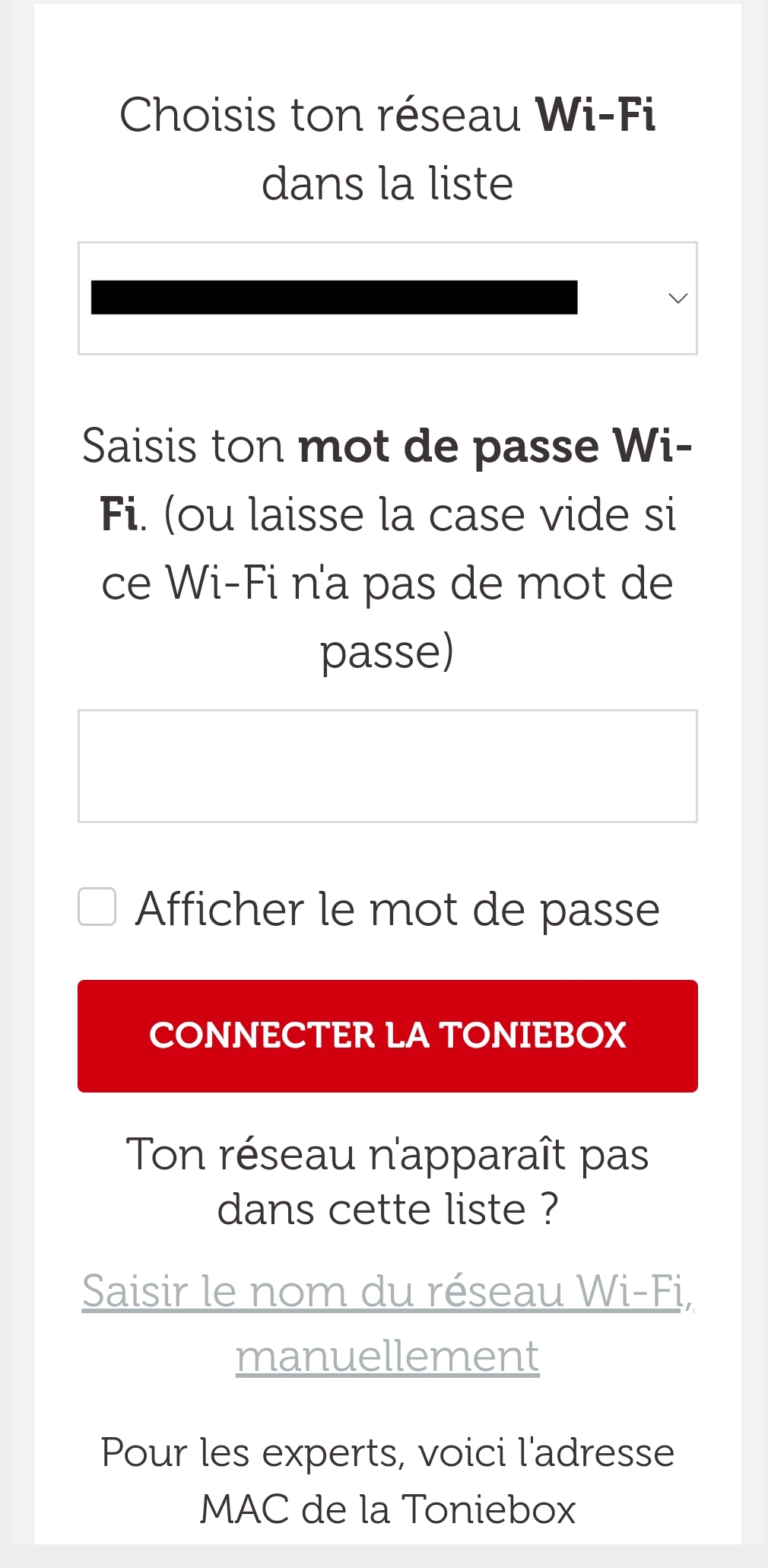Viewport: 768px width, 1568px height.
Task: Focus the Wi-Fi password field
Action: click(387, 766)
